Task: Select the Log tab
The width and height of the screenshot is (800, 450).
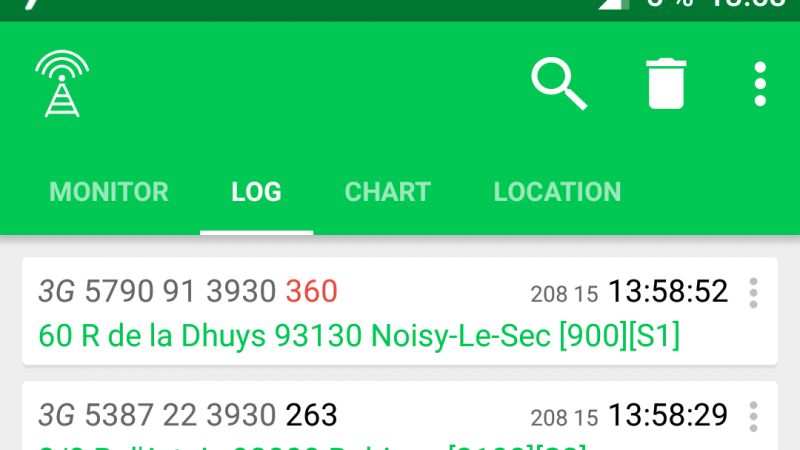Action: (256, 192)
